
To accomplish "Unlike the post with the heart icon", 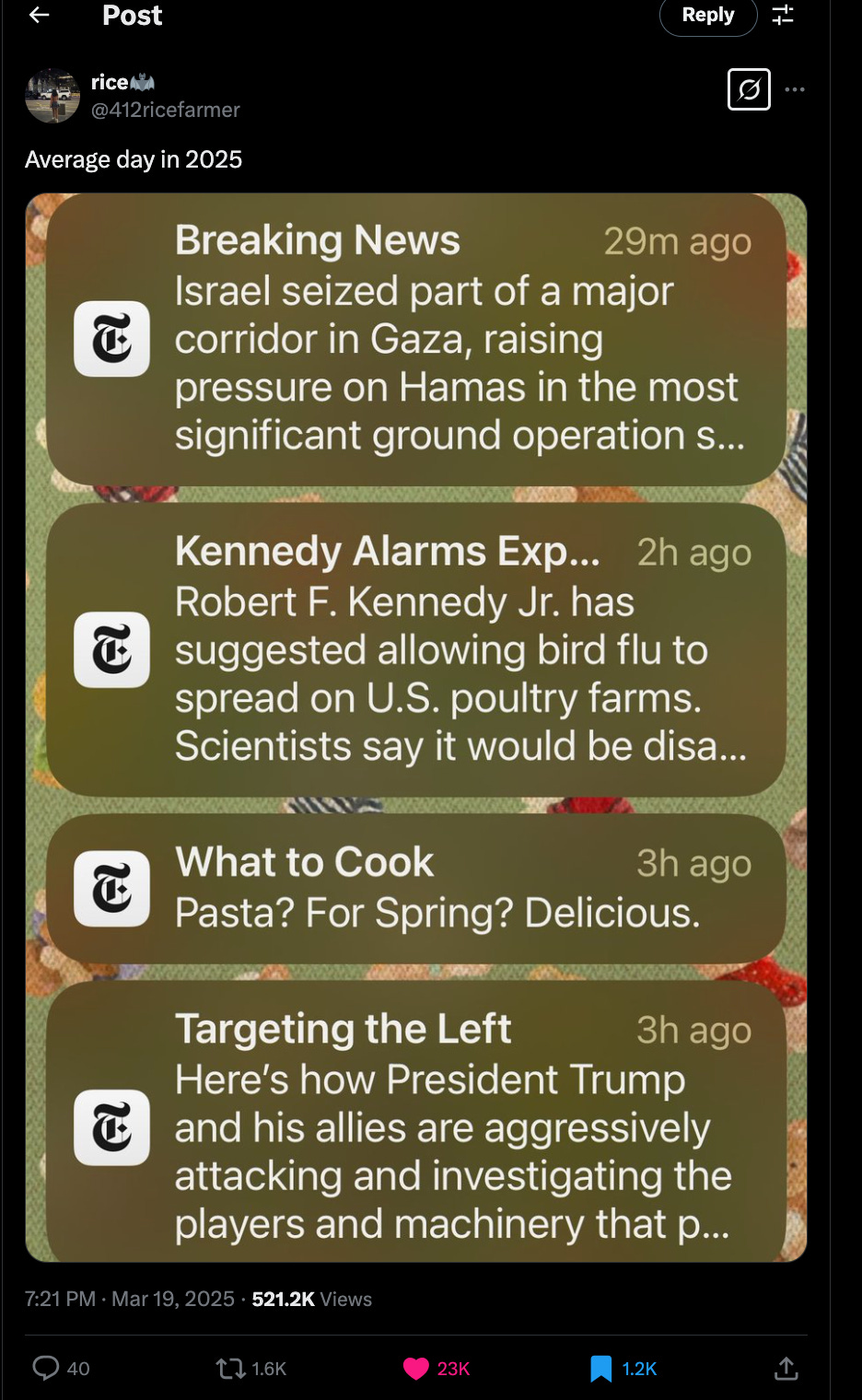I will [x=416, y=1369].
